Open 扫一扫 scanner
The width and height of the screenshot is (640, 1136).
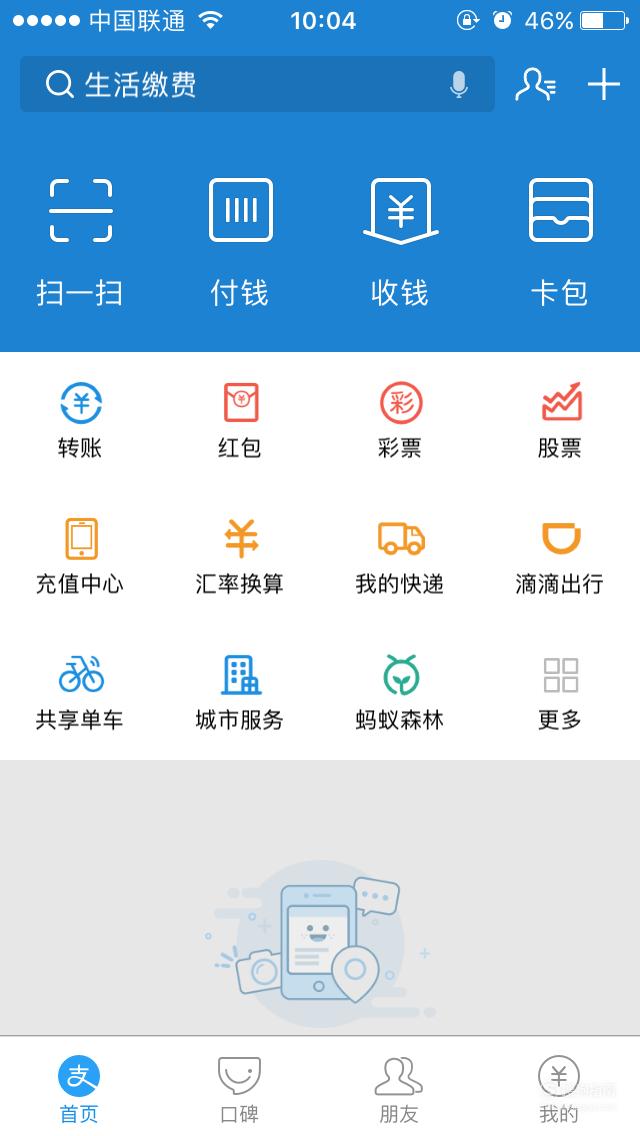pyautogui.click(x=80, y=243)
